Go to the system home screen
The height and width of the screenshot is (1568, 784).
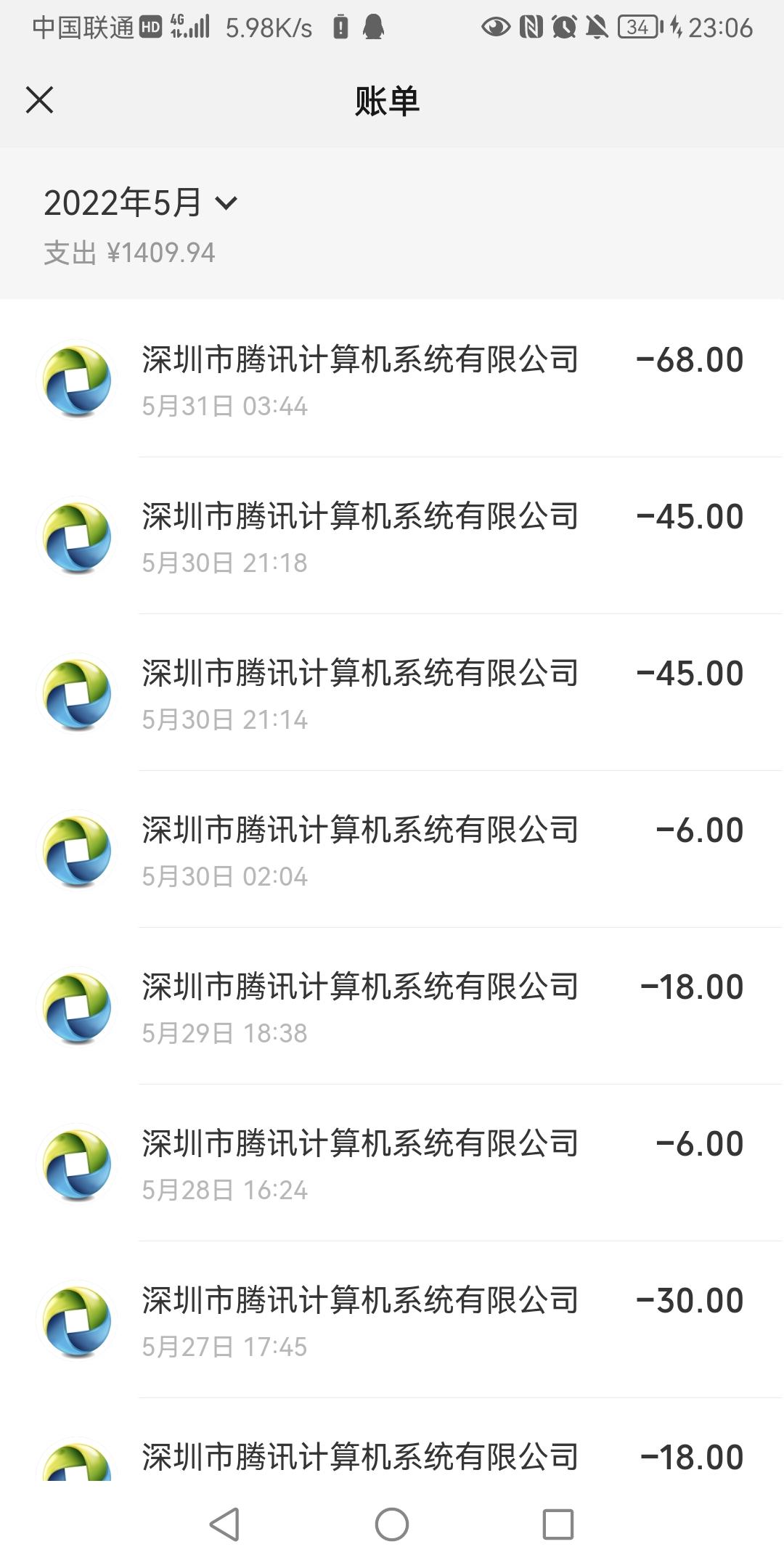pyautogui.click(x=392, y=1524)
